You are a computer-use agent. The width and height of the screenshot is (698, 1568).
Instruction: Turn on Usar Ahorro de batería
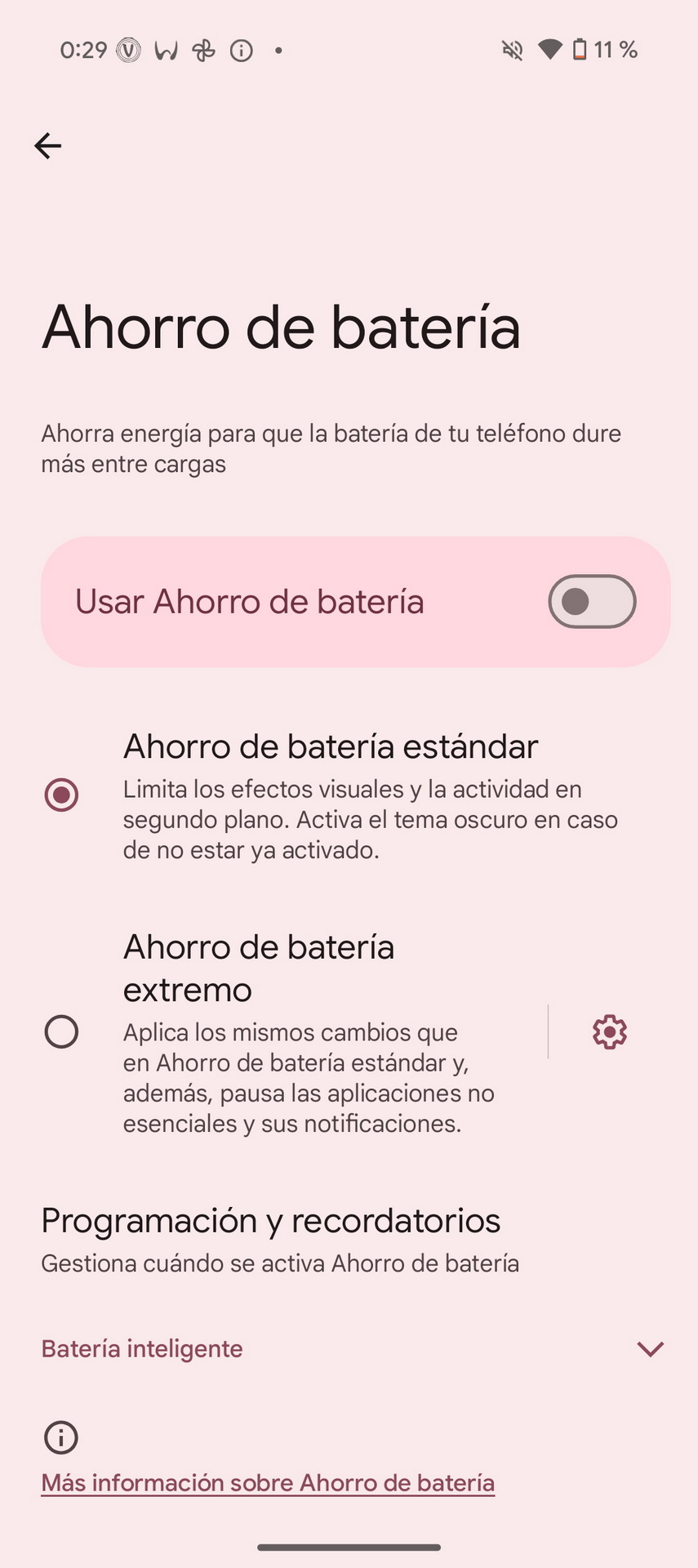pyautogui.click(x=592, y=602)
